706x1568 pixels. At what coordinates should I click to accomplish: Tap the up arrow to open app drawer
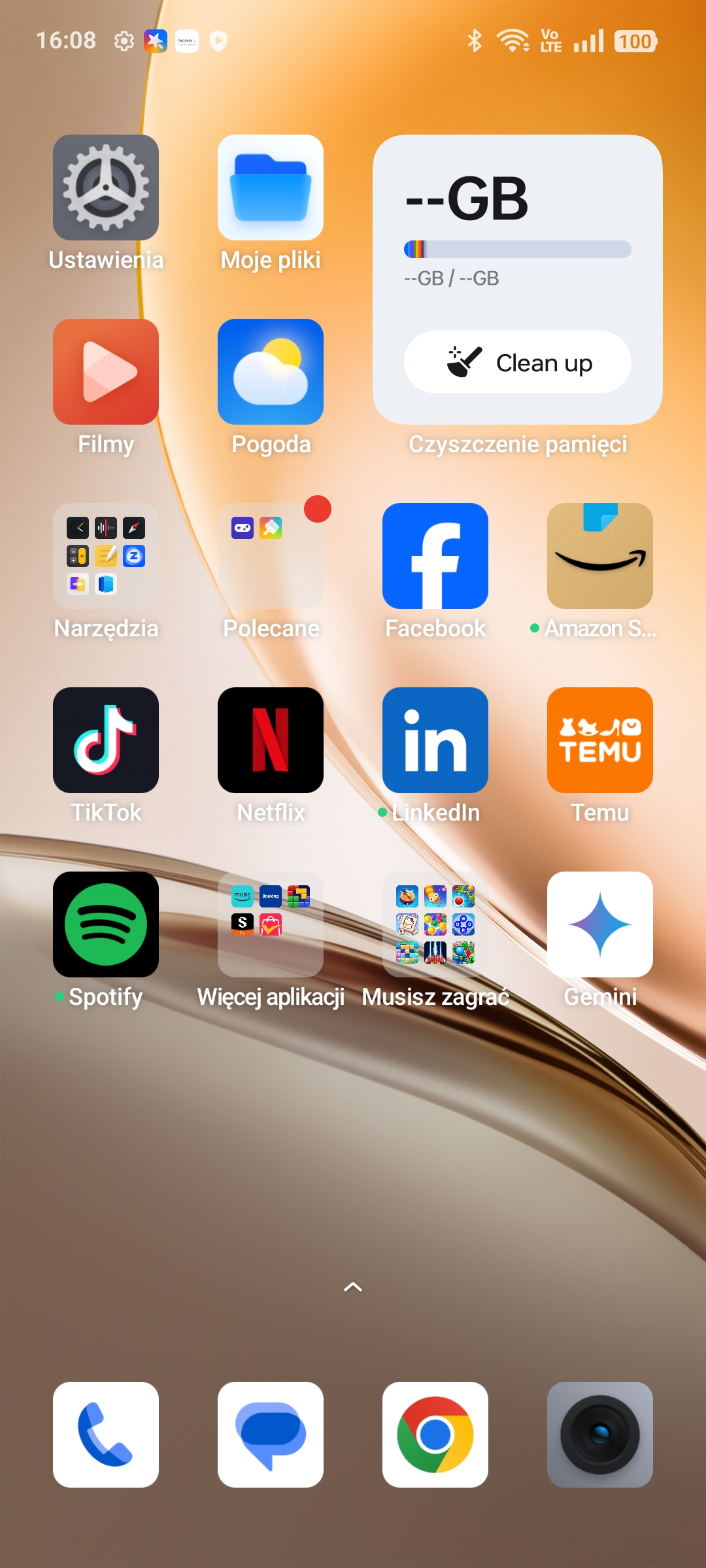[353, 1287]
